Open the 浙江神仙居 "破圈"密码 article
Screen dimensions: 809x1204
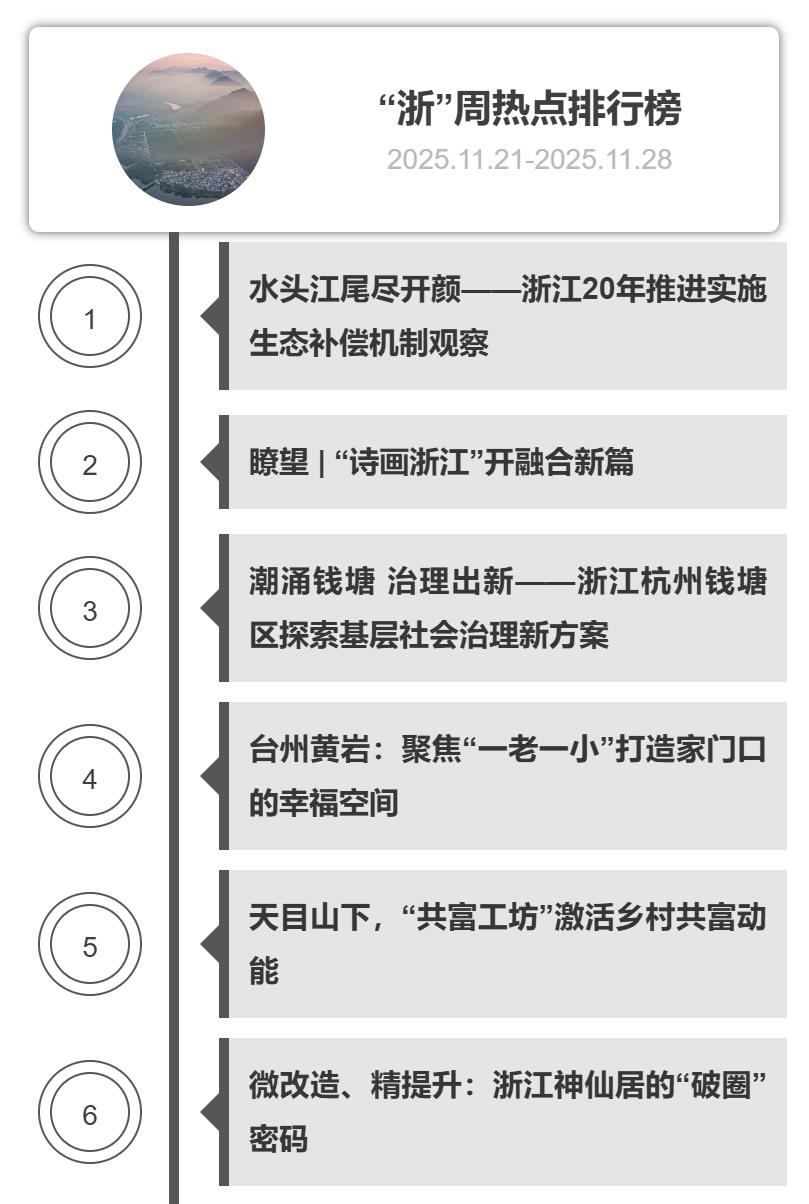(x=506, y=1112)
